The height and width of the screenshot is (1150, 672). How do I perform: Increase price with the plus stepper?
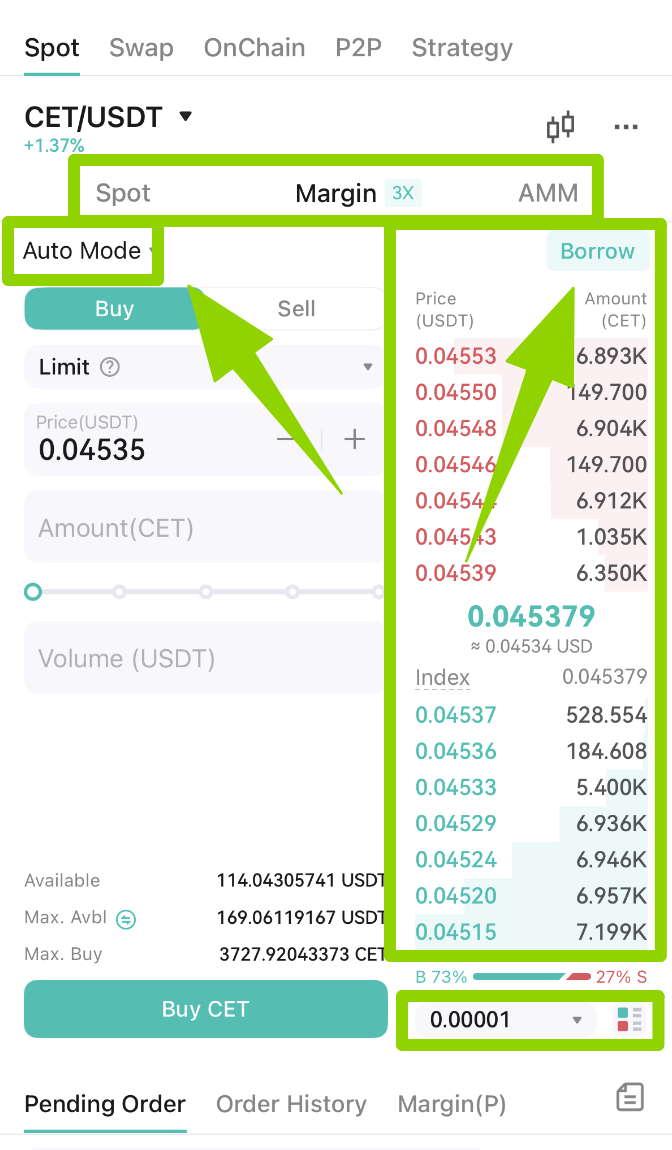tap(354, 439)
